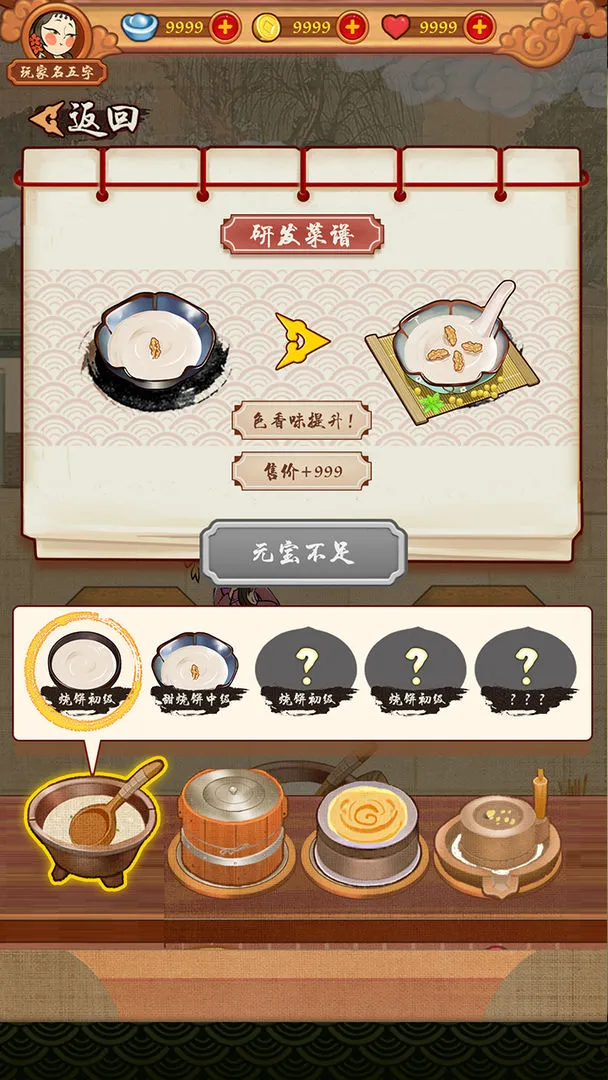Screen dimensions: 608x1080
Task: Add more silver ingots with plus button
Action: point(226,27)
